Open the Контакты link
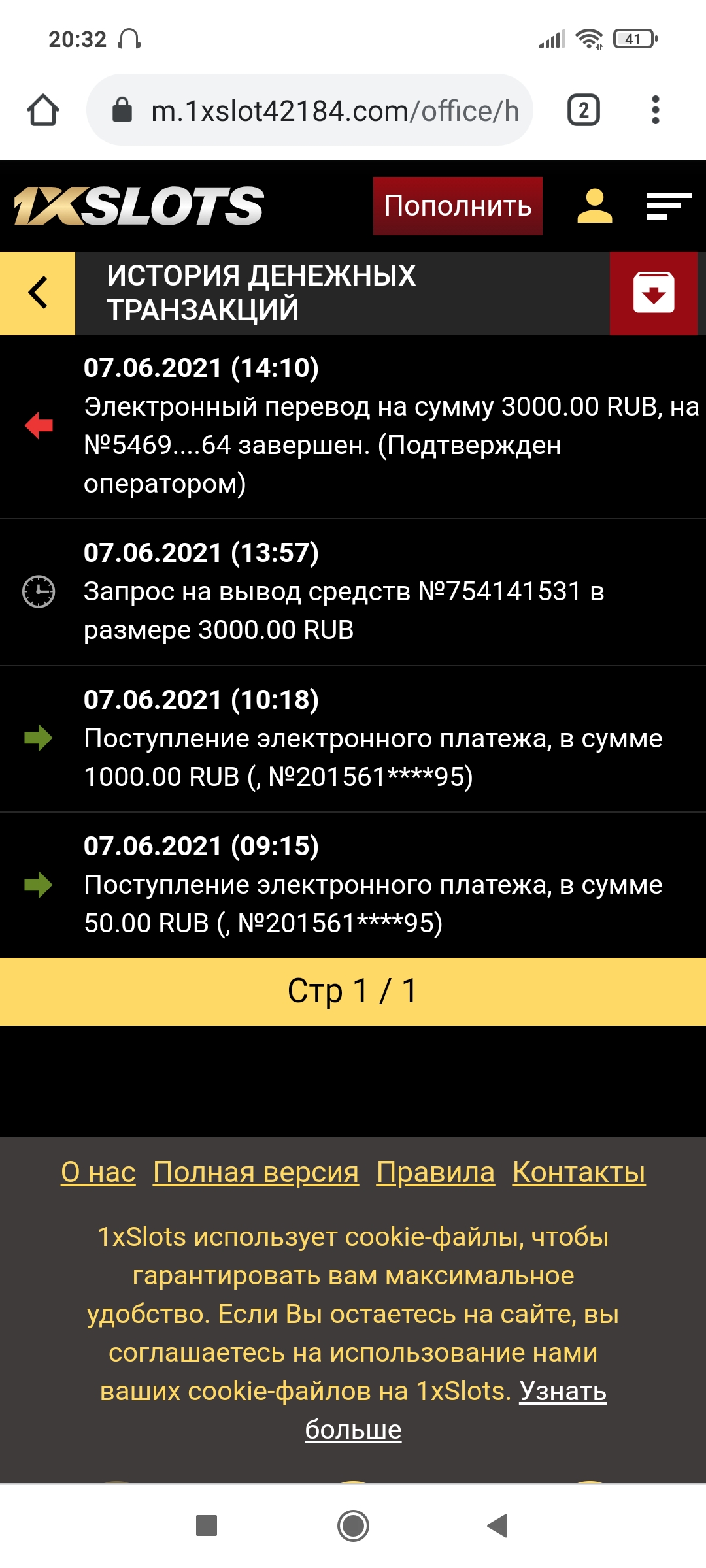This screenshot has width=706, height=1568. point(579,1172)
